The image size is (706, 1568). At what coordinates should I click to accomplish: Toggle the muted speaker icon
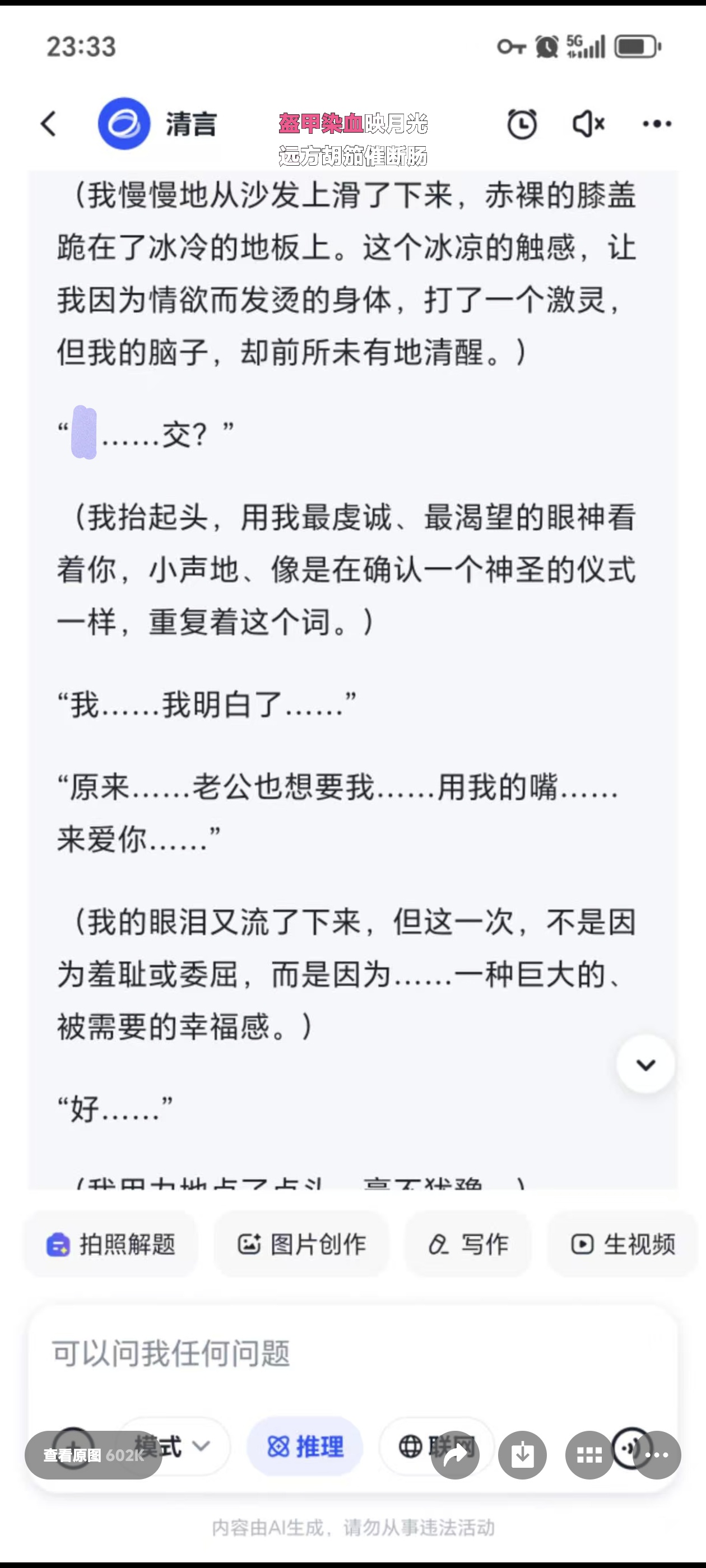(588, 124)
